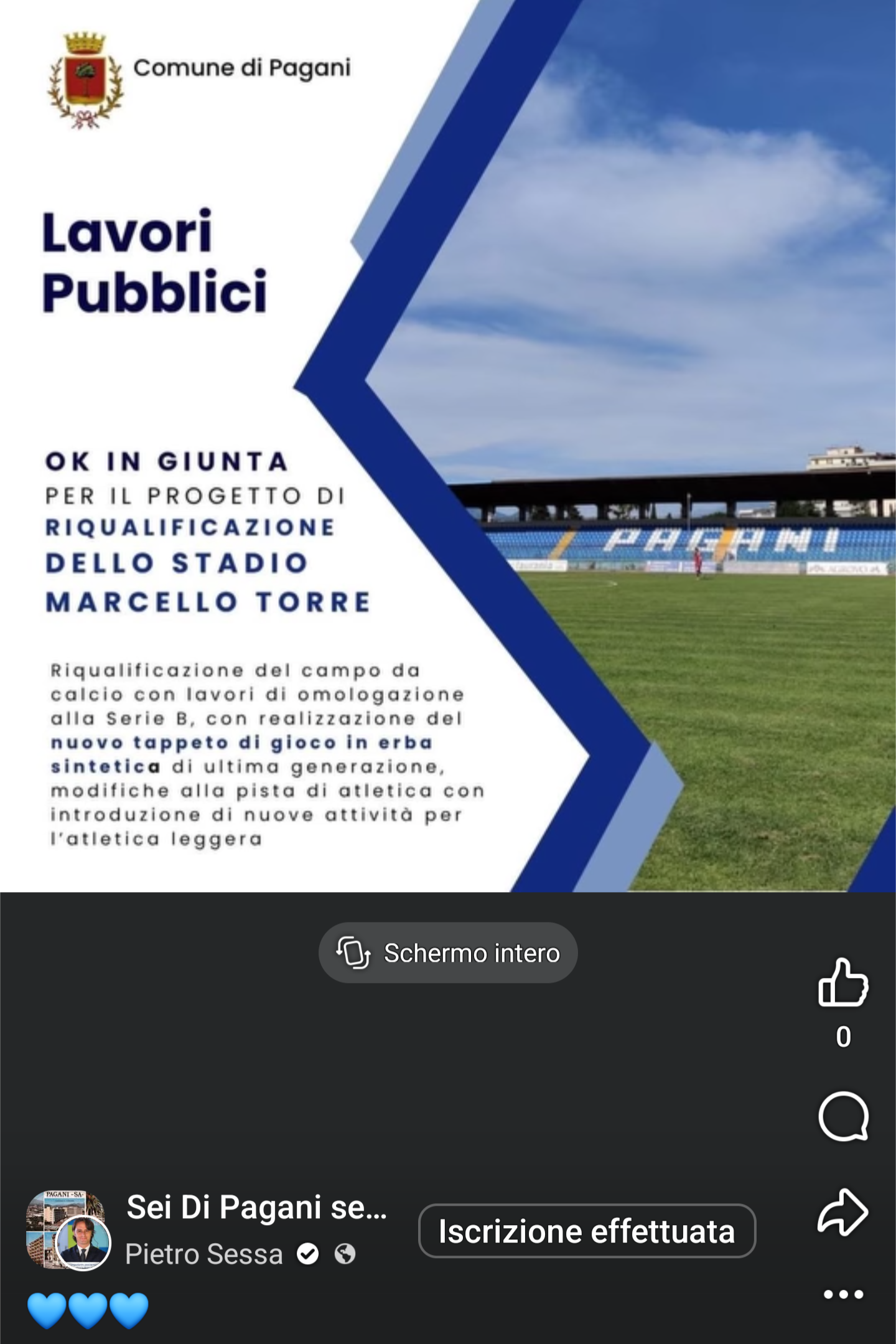Share this post via arrow icon
The image size is (896, 1344).
pyautogui.click(x=842, y=1212)
